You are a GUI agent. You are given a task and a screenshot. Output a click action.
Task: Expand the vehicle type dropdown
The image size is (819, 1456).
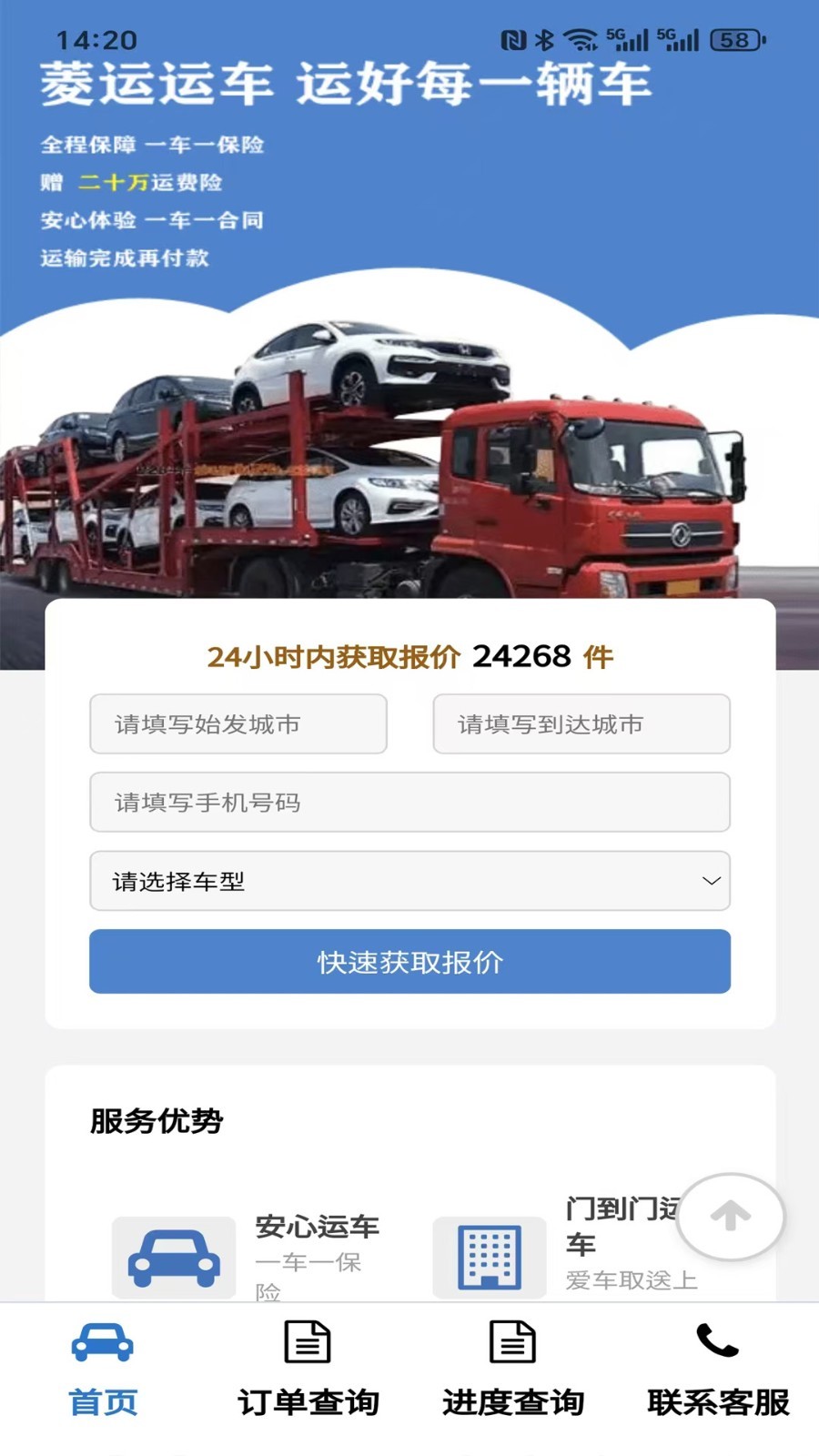point(409,881)
